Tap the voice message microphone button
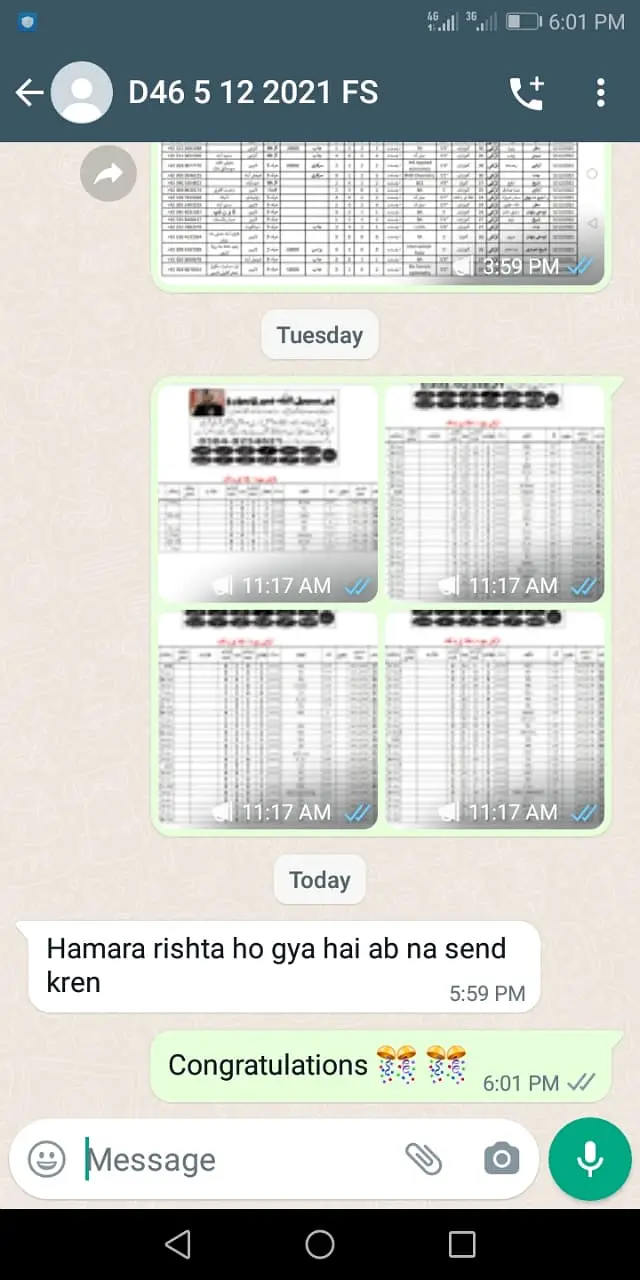 click(590, 1159)
